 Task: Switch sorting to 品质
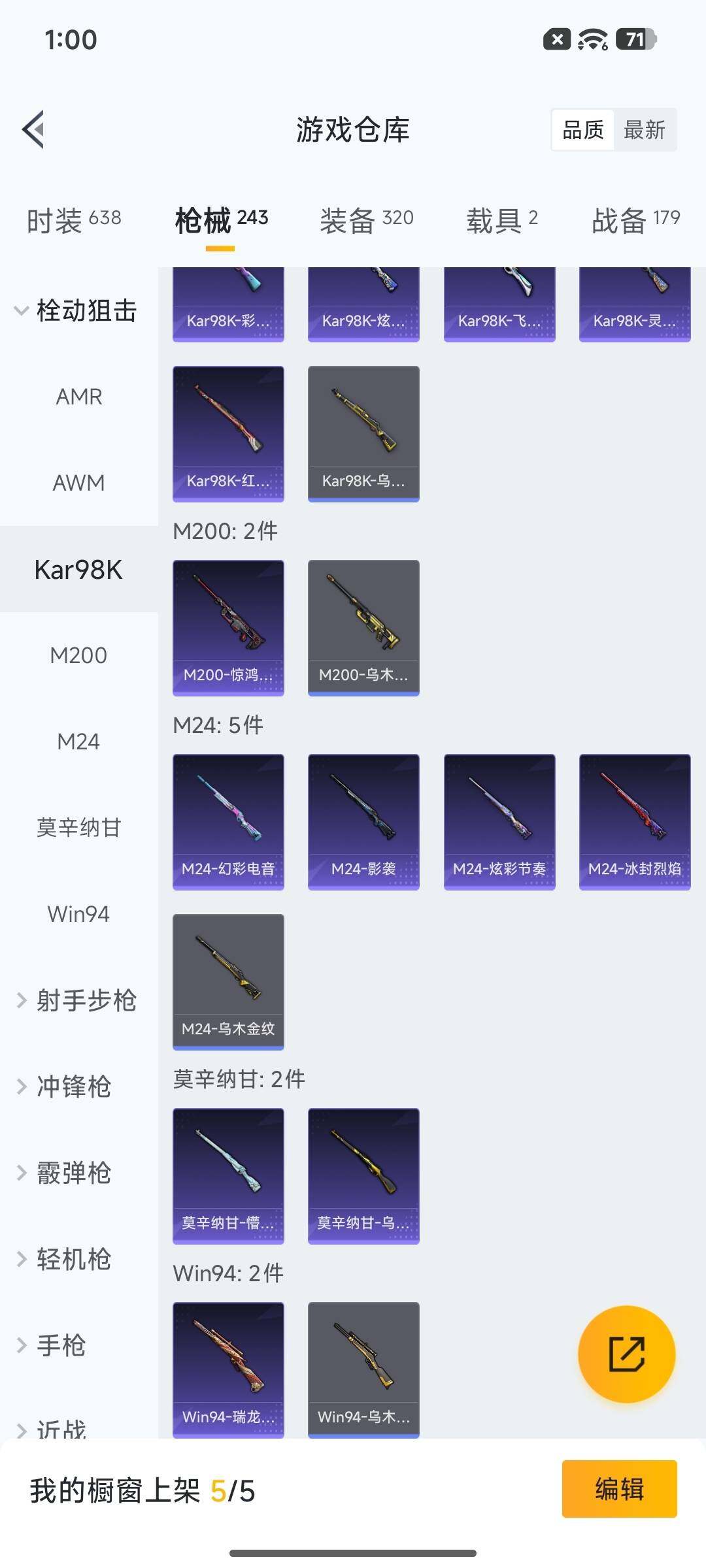click(x=583, y=129)
